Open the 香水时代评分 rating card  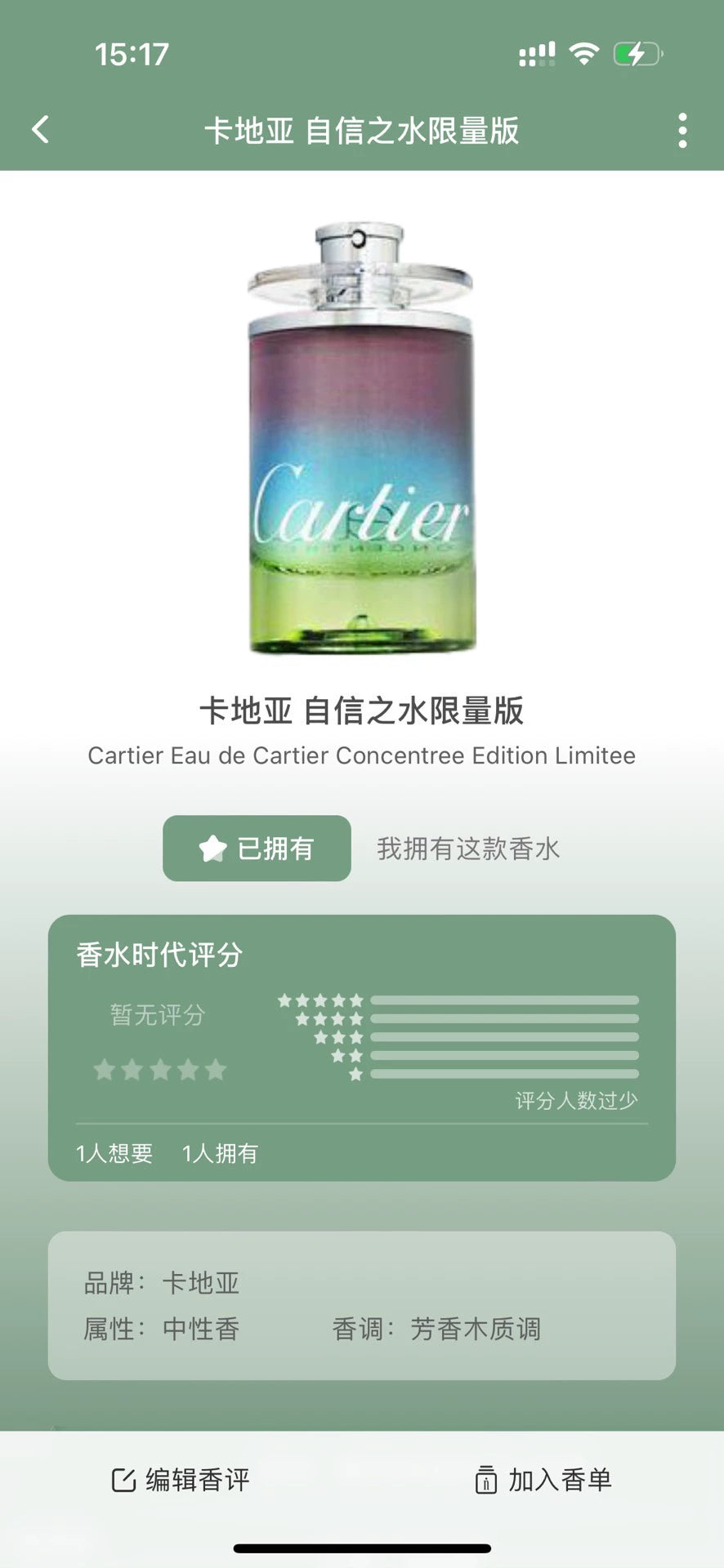click(x=361, y=1047)
